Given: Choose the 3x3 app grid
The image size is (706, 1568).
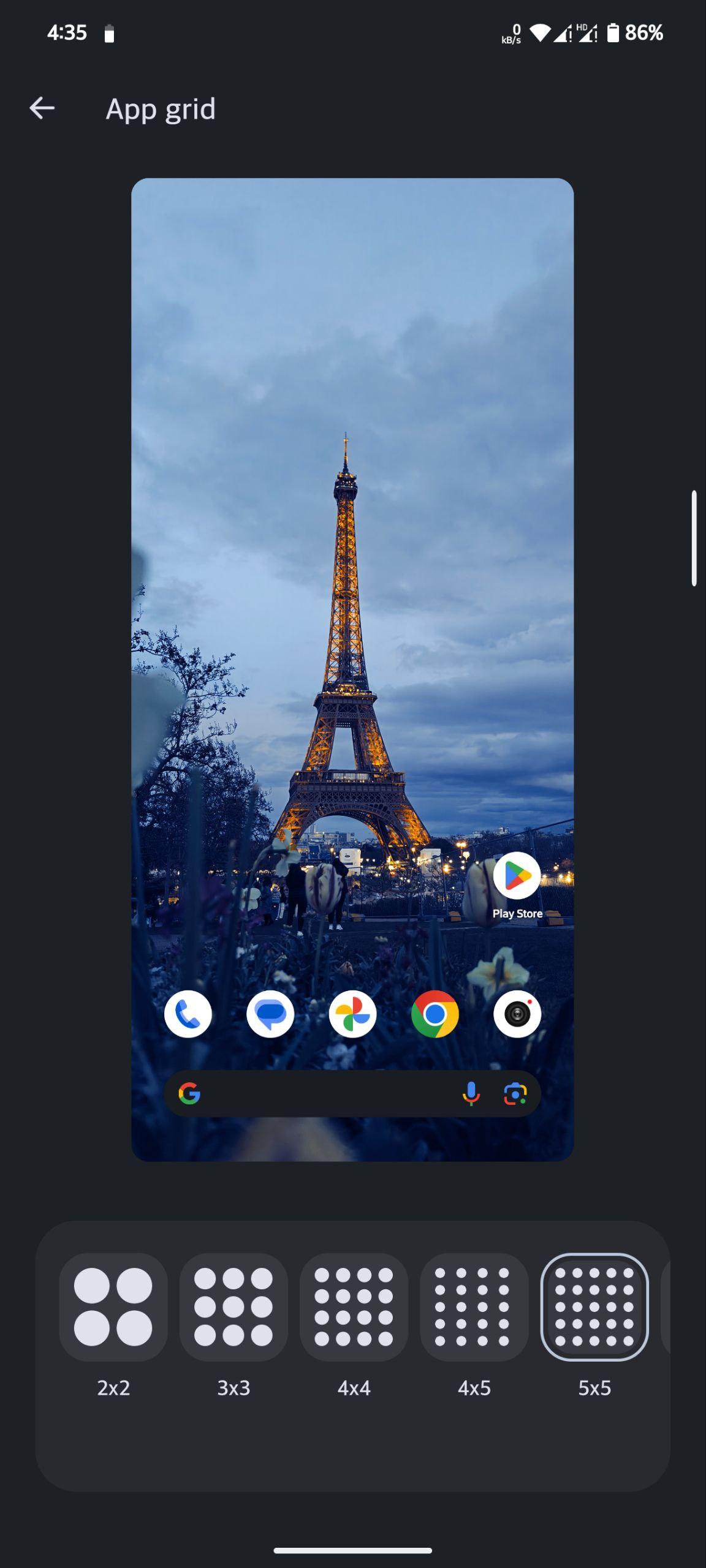Looking at the screenshot, I should (x=233, y=1306).
